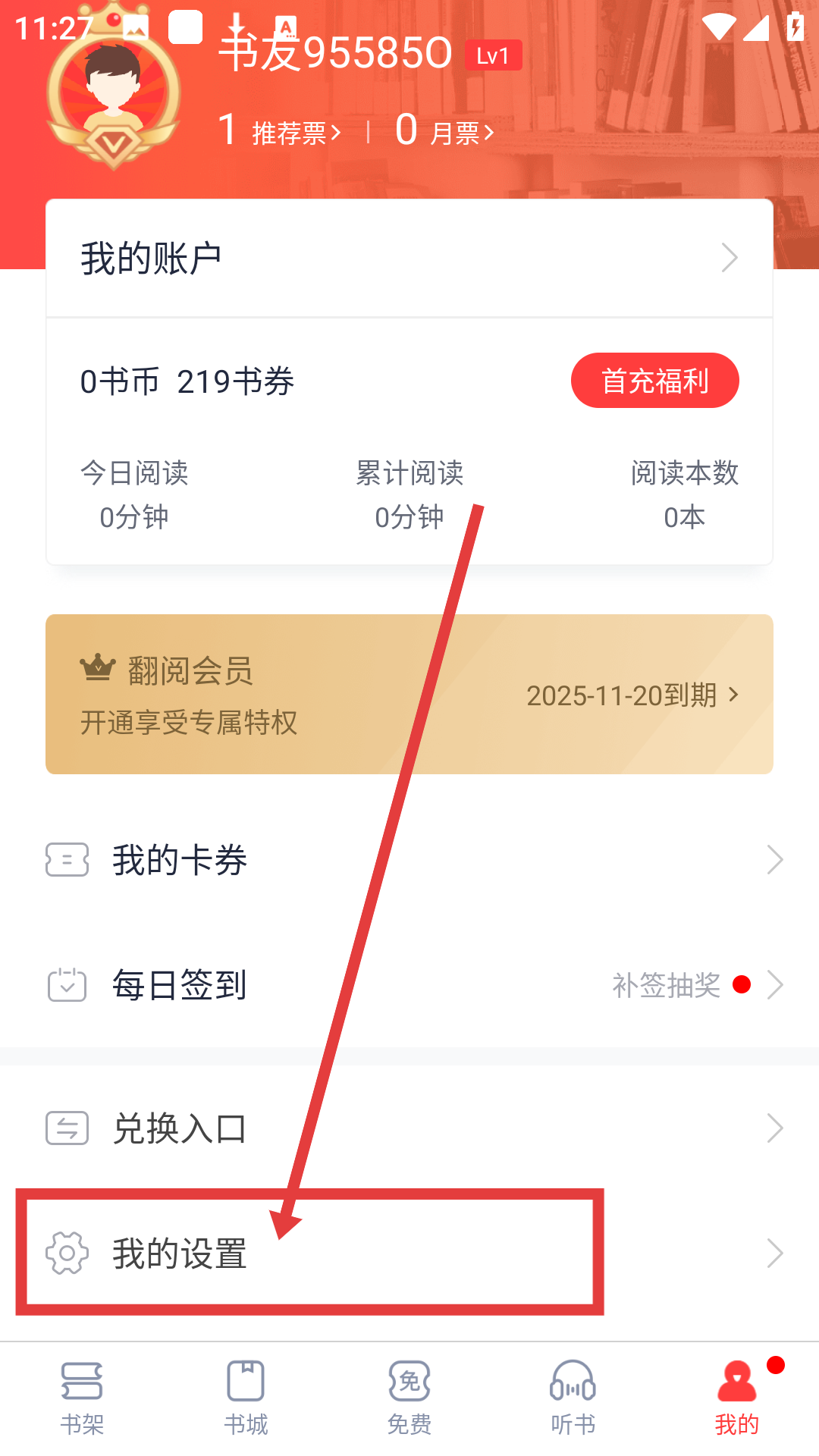Open 兑换入口 redemption entry
This screenshot has height=1456, width=819.
409,1128
